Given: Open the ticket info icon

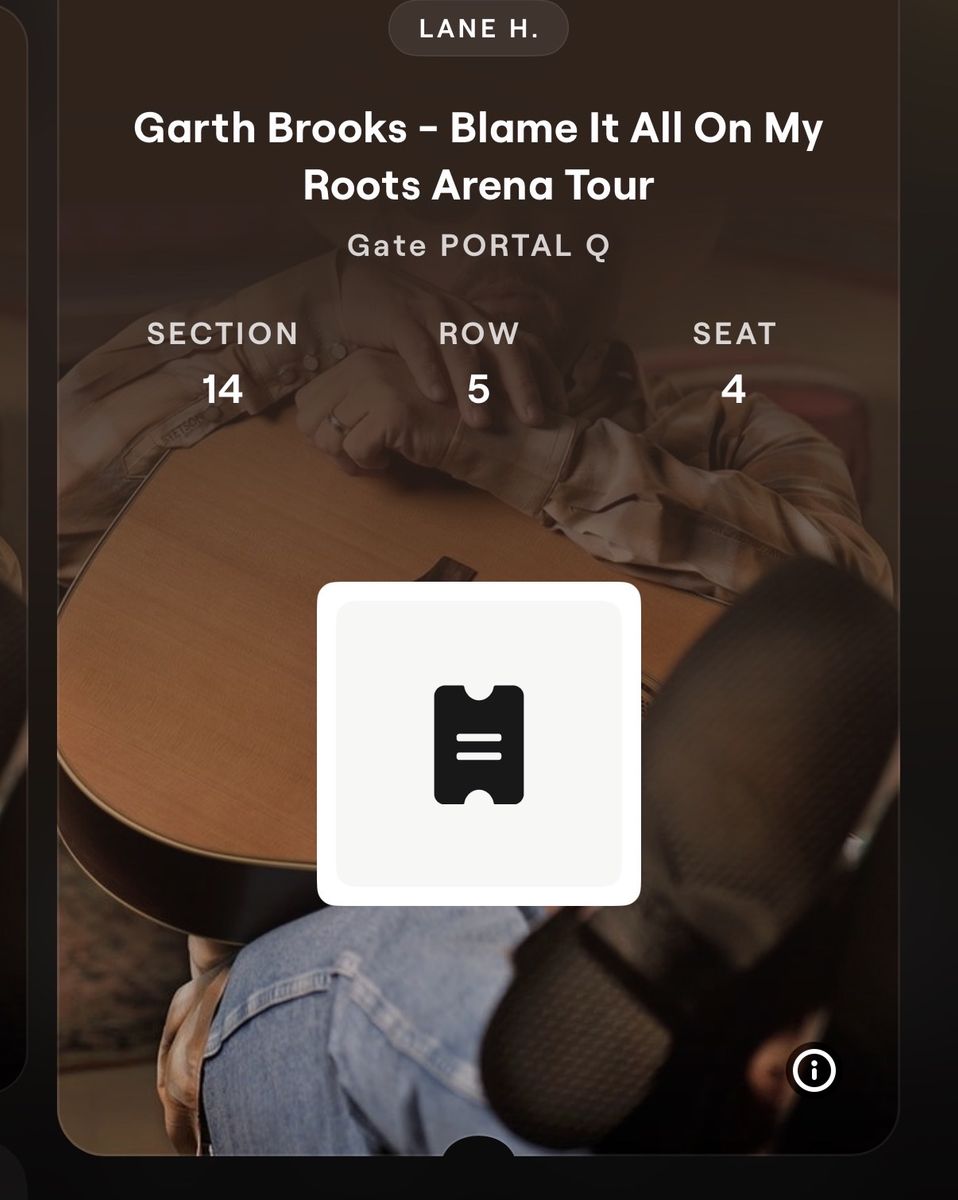Looking at the screenshot, I should [813, 1071].
